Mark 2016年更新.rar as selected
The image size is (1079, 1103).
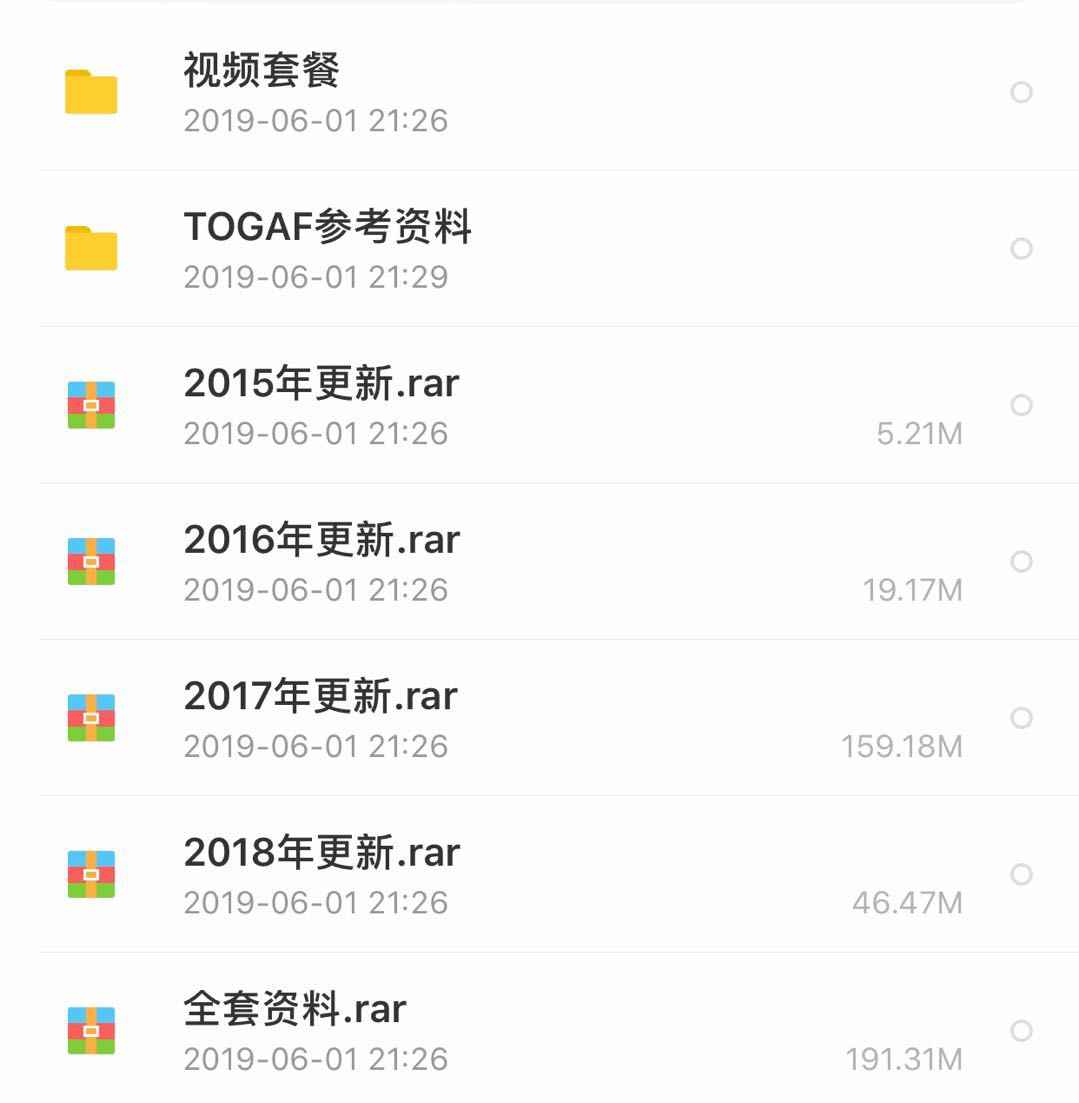(1021, 562)
